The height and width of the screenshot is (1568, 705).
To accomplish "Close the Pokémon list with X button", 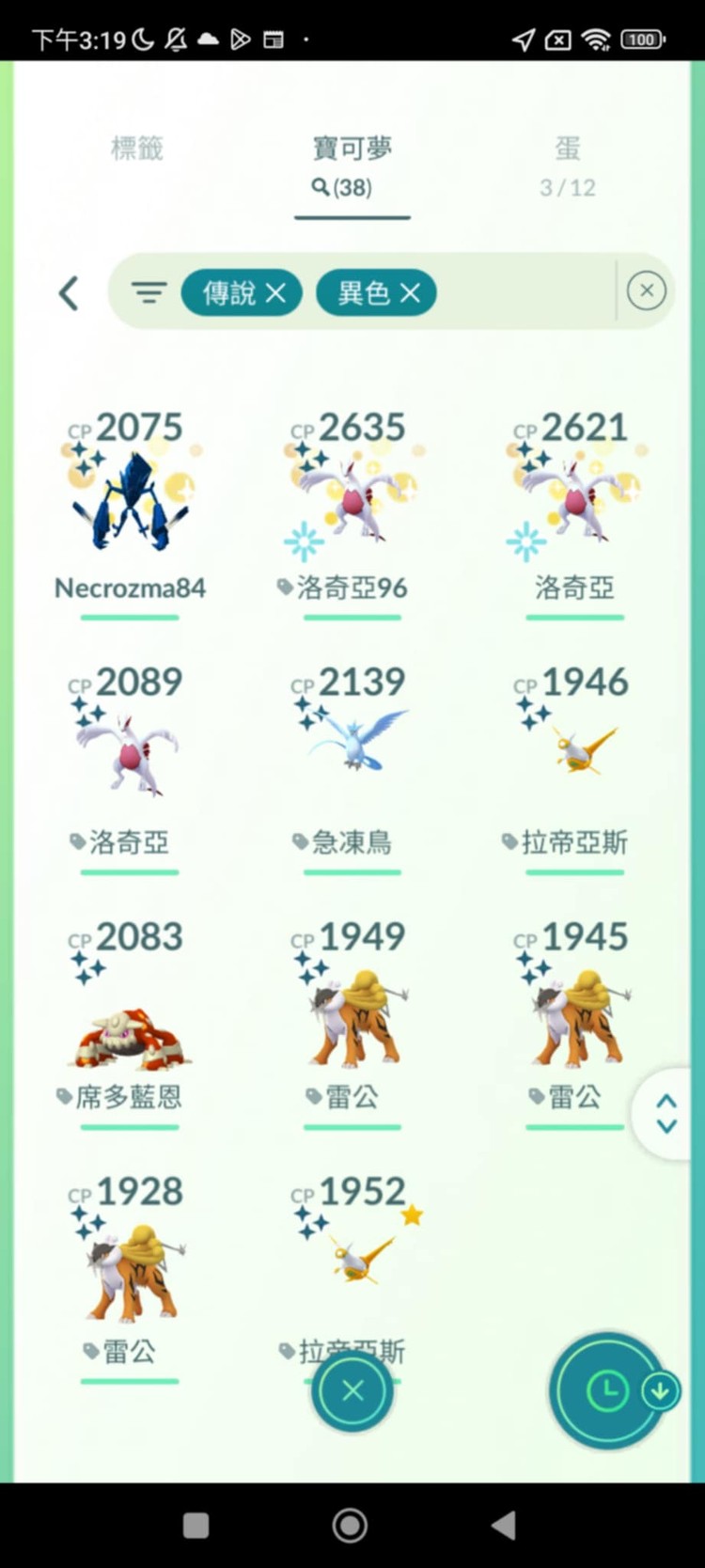I will click(x=352, y=1391).
